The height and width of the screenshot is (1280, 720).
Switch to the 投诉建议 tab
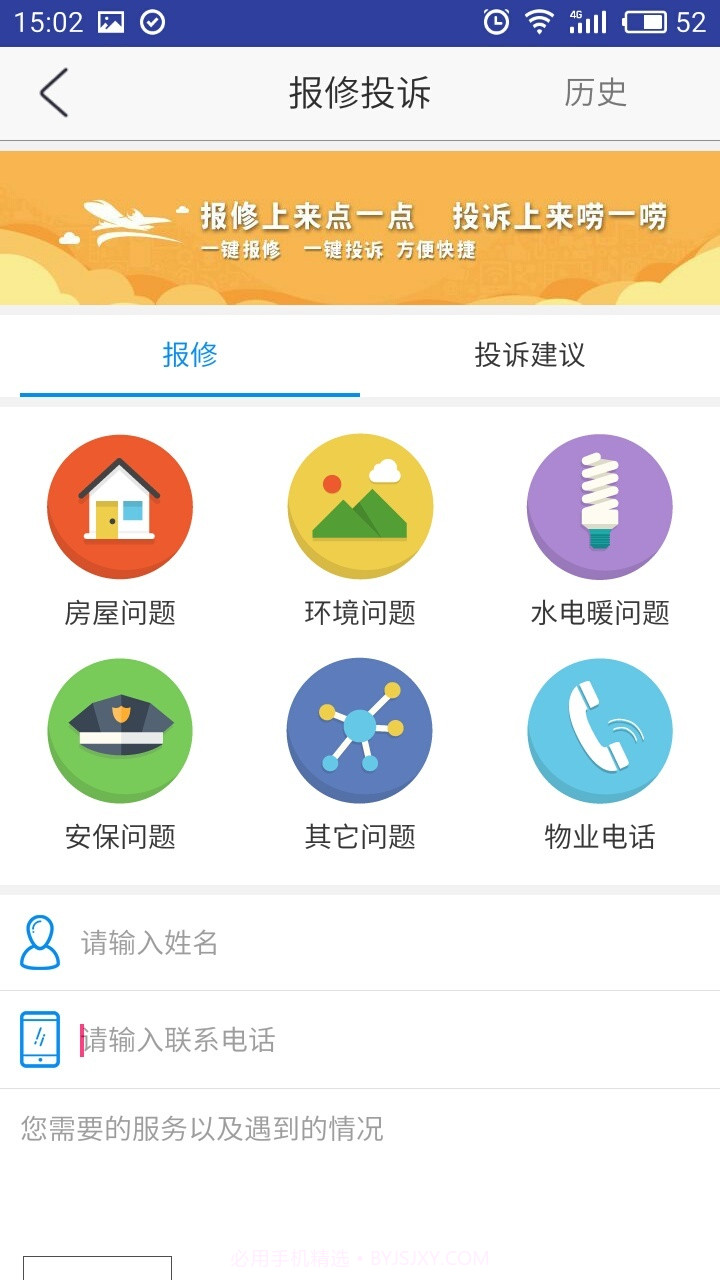(x=529, y=355)
